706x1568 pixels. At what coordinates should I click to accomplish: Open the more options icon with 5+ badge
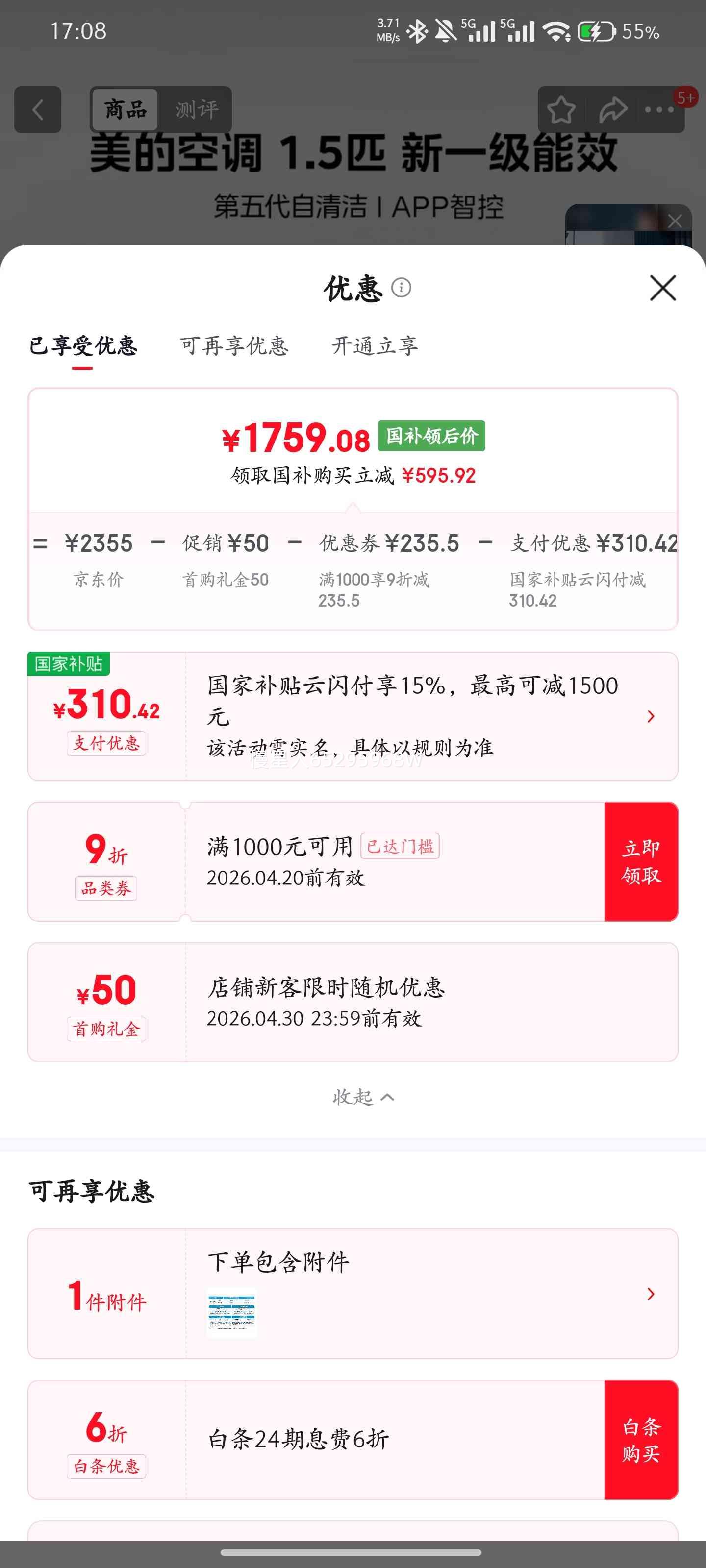(658, 110)
